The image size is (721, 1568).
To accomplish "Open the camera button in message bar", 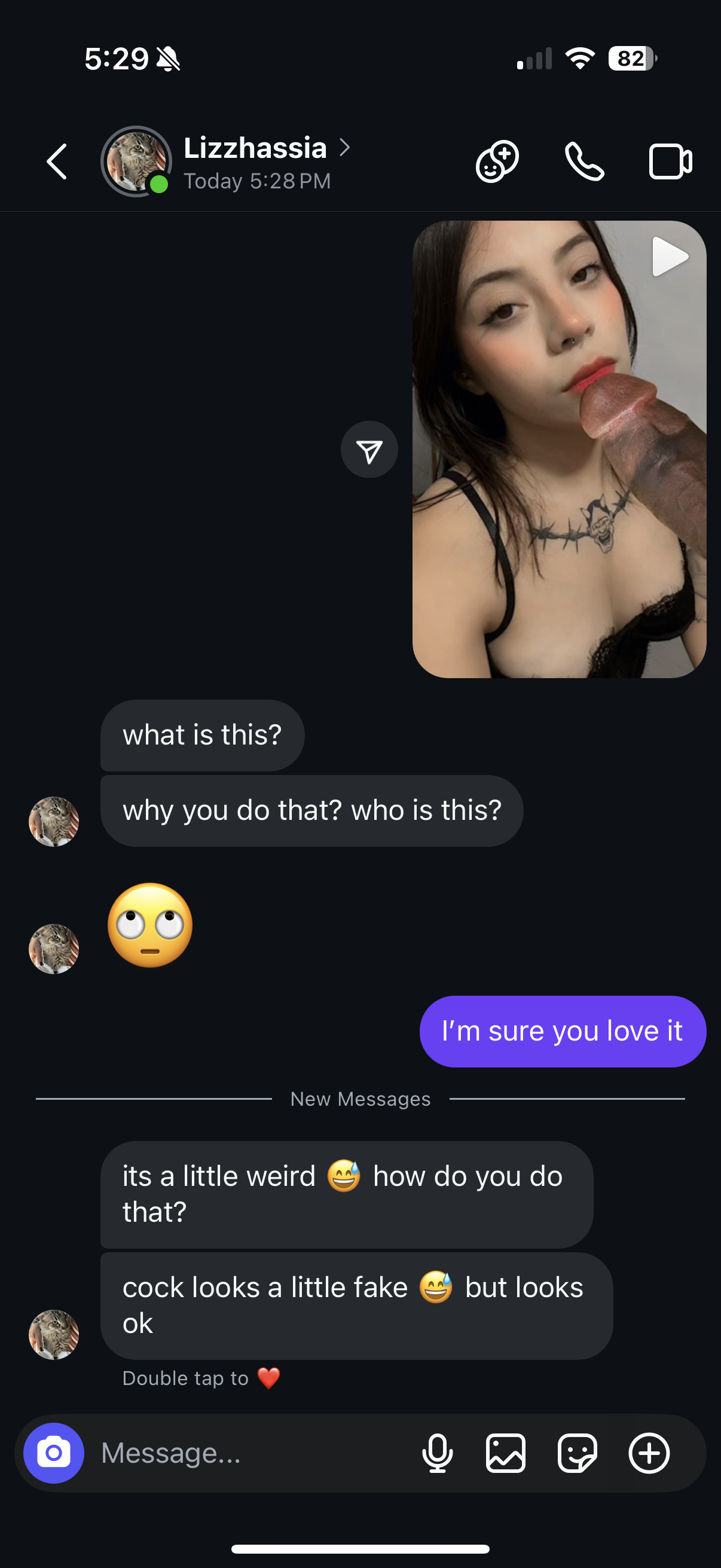I will coord(54,1453).
